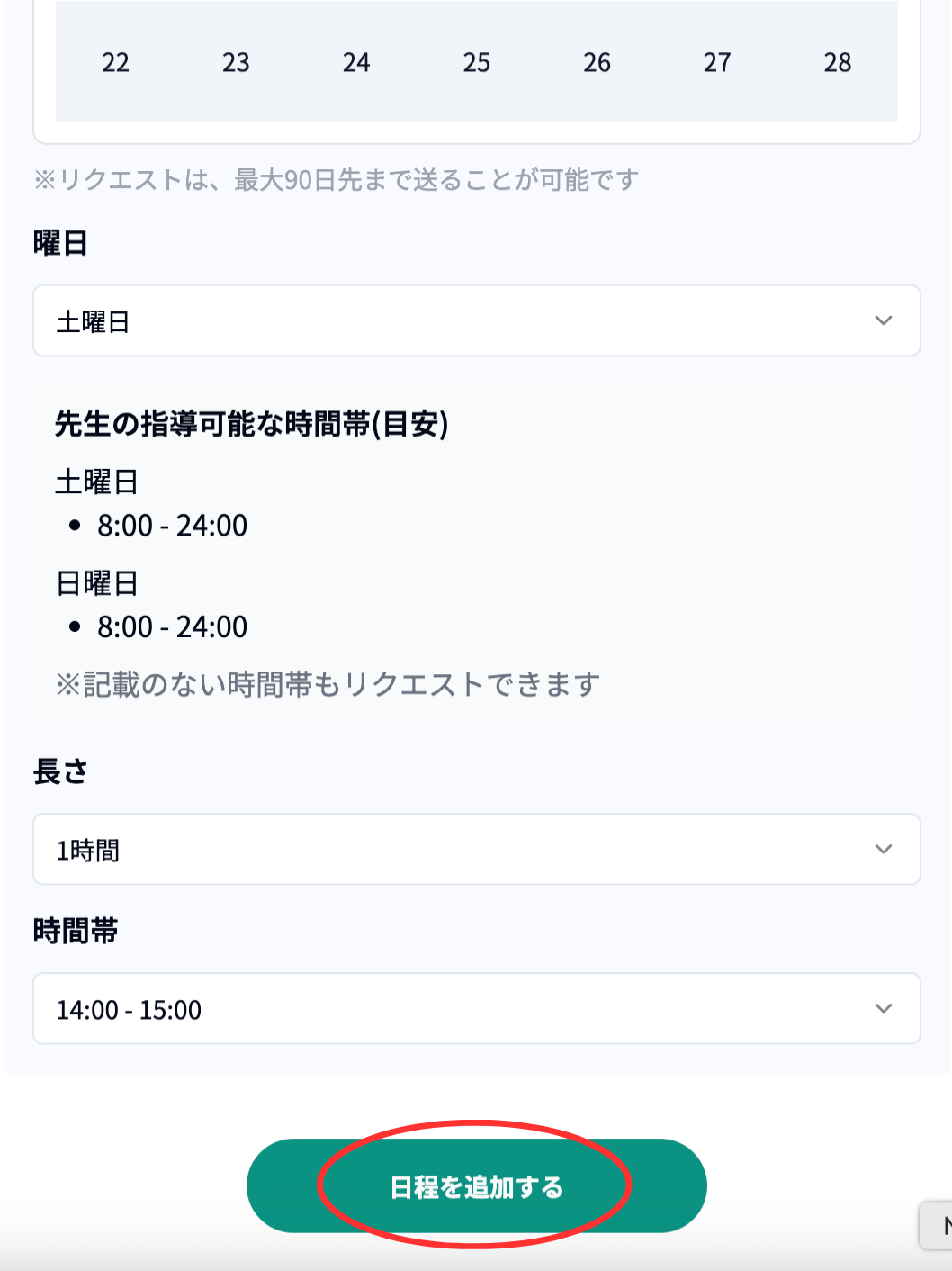This screenshot has width=952, height=1271.
Task: Pick calendar day 25
Action: (x=477, y=62)
